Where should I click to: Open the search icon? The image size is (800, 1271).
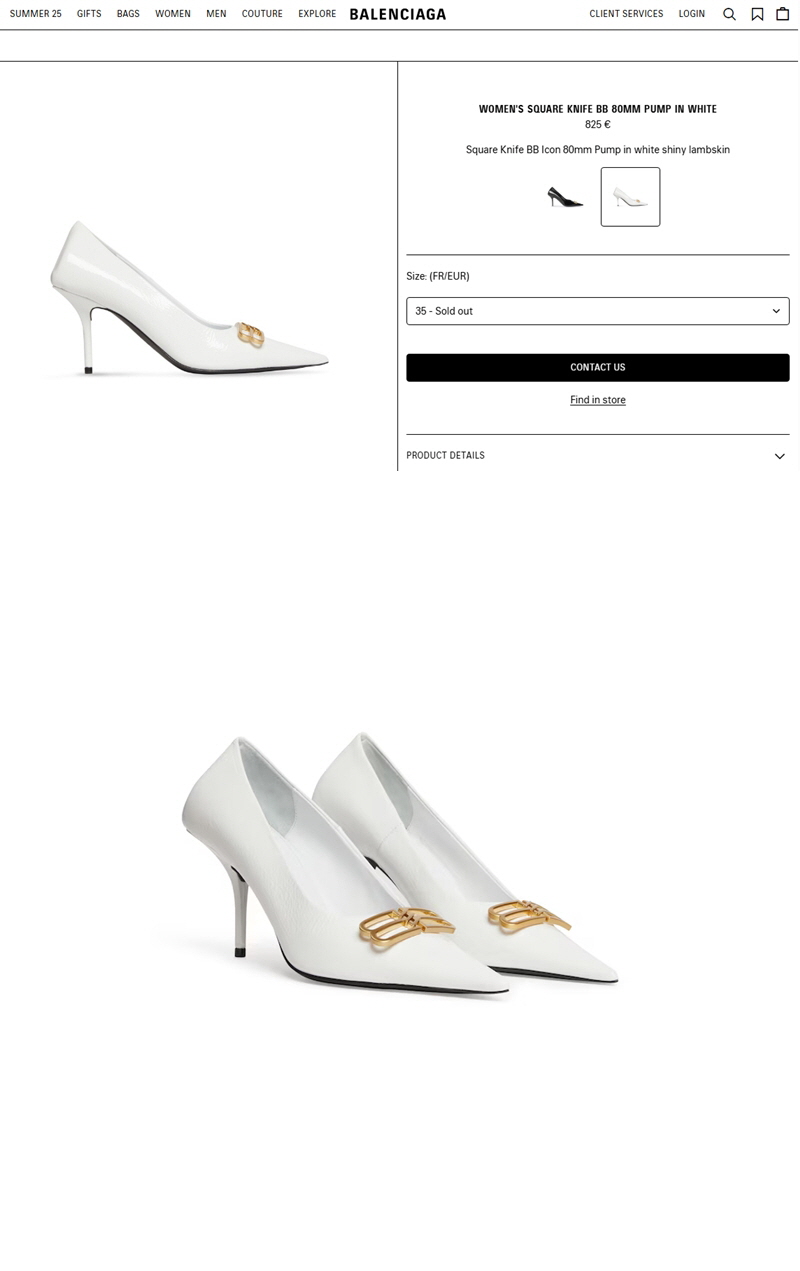tap(729, 14)
